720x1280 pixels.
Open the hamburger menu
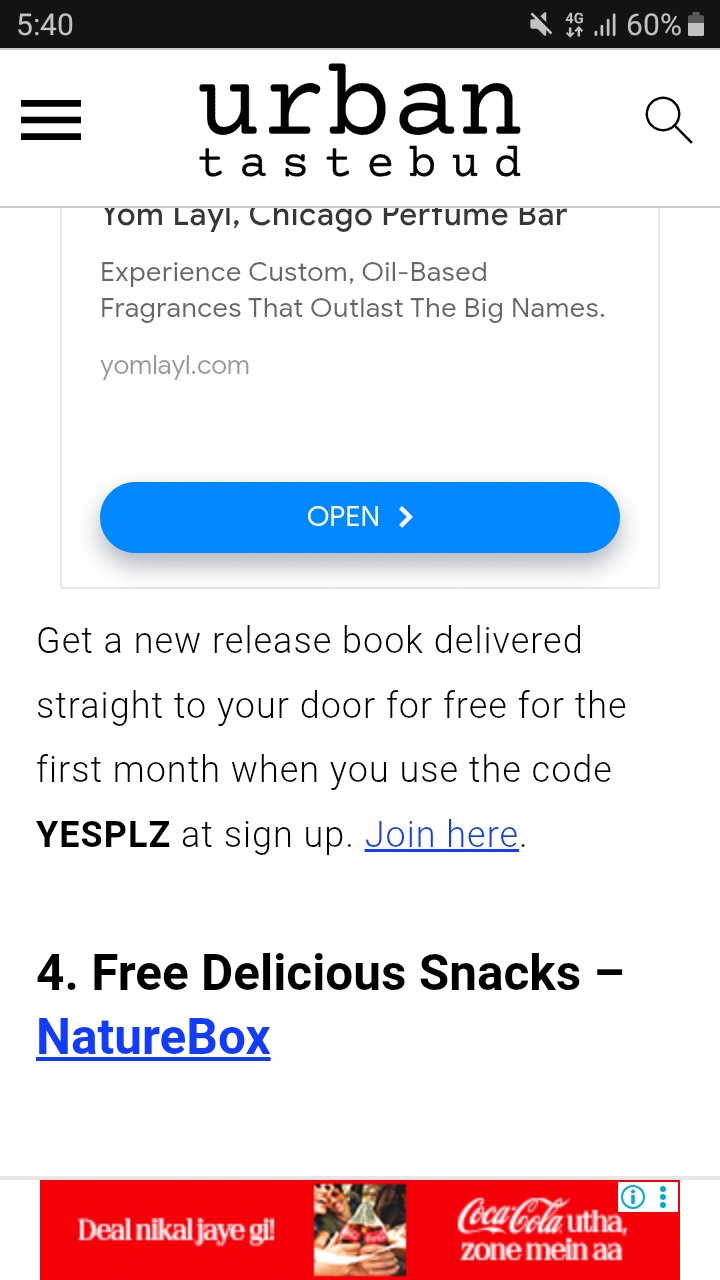click(x=50, y=121)
